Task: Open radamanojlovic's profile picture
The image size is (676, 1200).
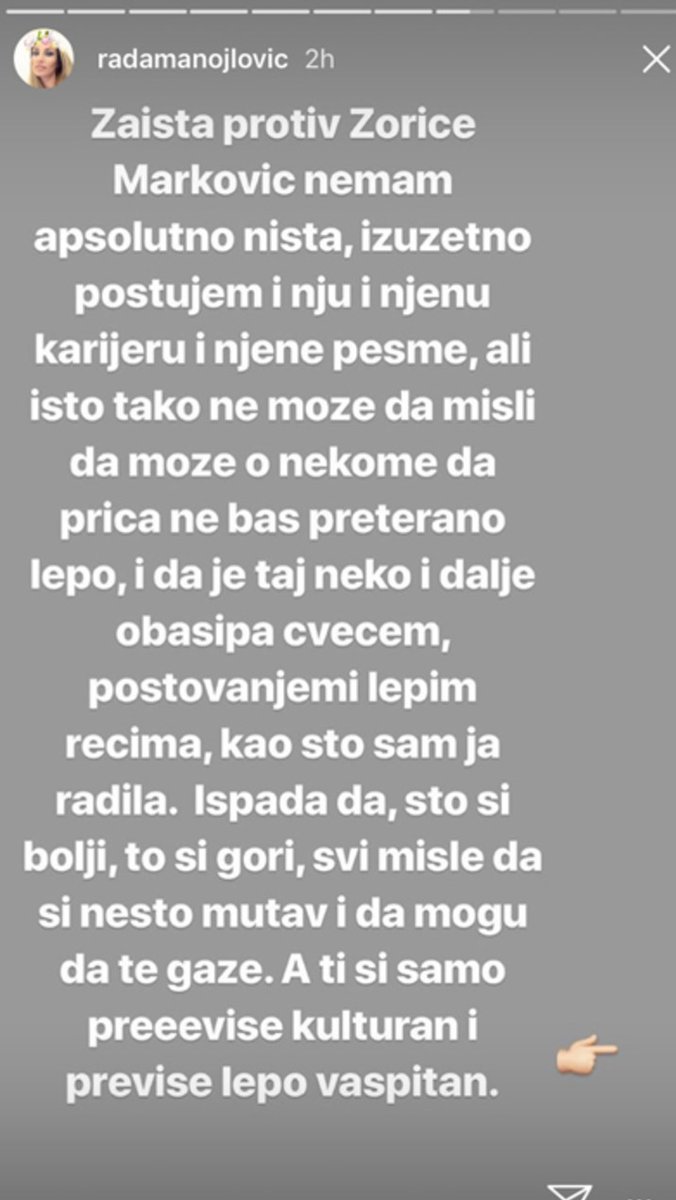Action: [43, 59]
